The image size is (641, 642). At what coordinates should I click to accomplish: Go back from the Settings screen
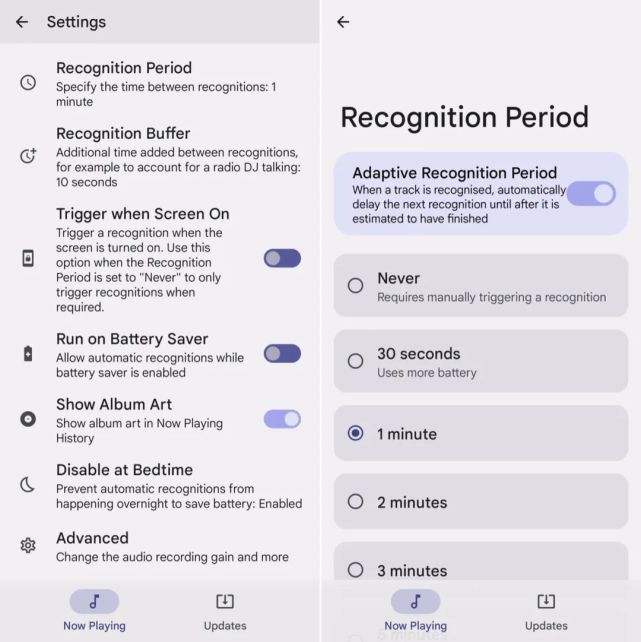point(22,22)
